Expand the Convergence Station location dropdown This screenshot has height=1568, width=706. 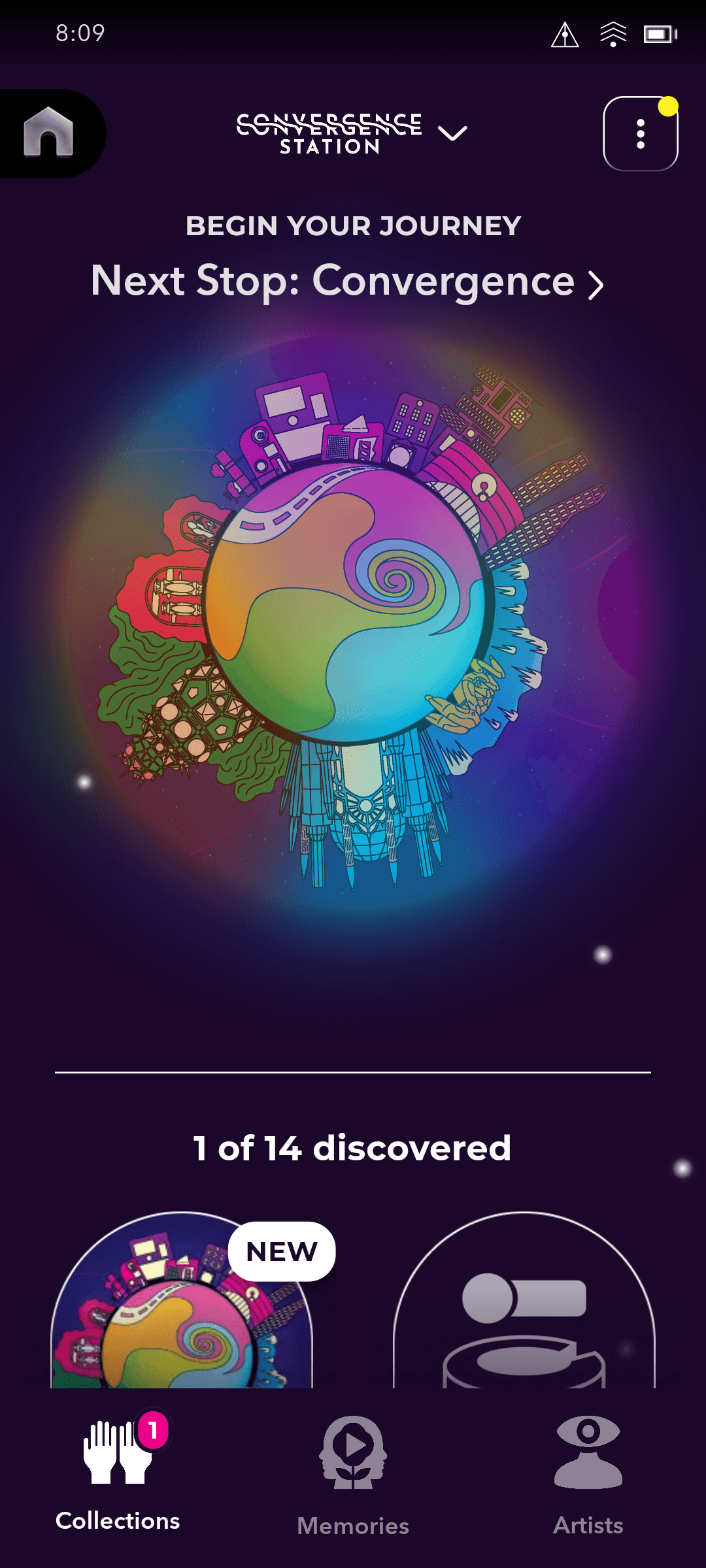pos(452,133)
